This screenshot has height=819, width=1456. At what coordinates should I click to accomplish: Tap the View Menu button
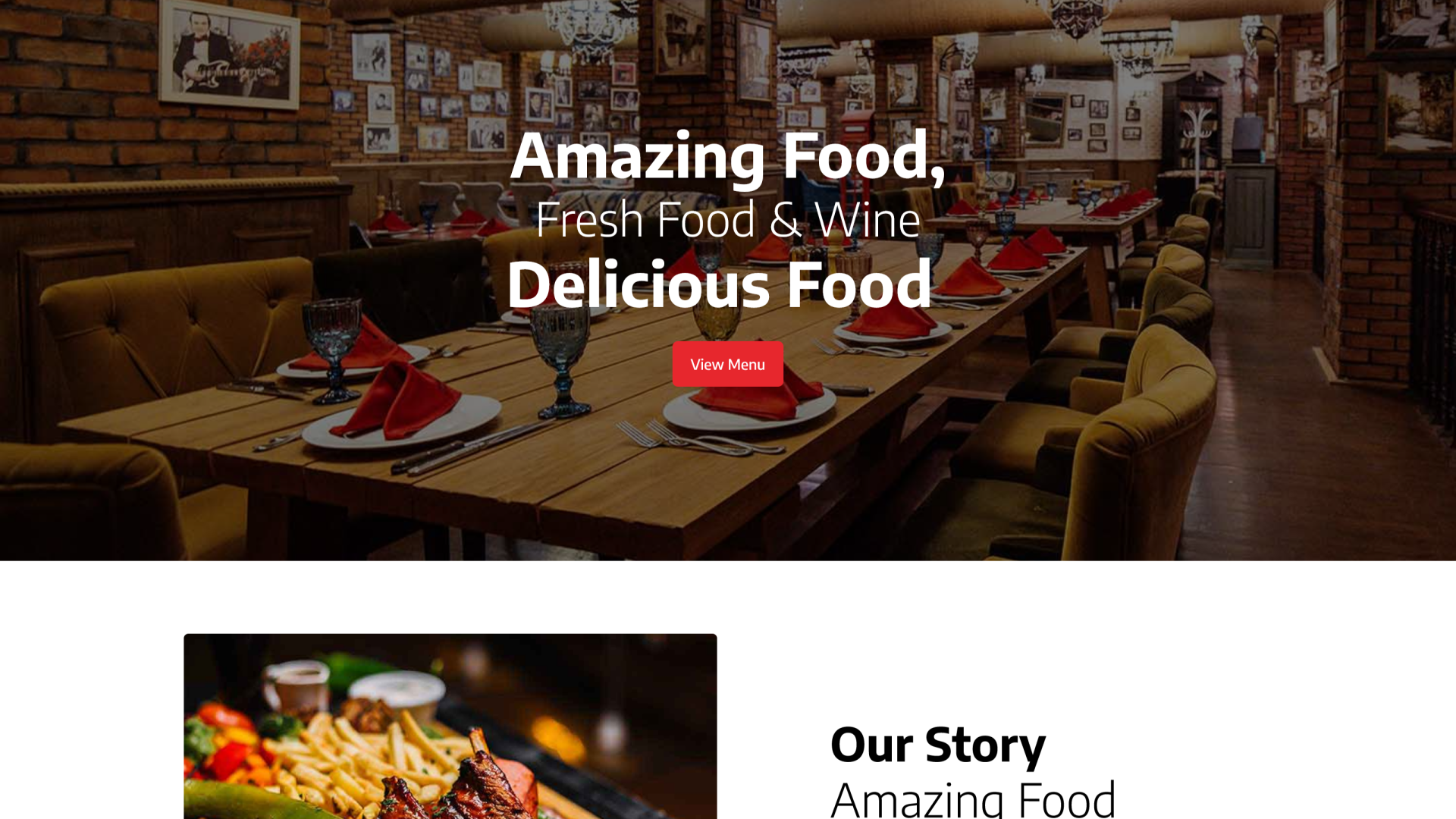click(x=727, y=364)
